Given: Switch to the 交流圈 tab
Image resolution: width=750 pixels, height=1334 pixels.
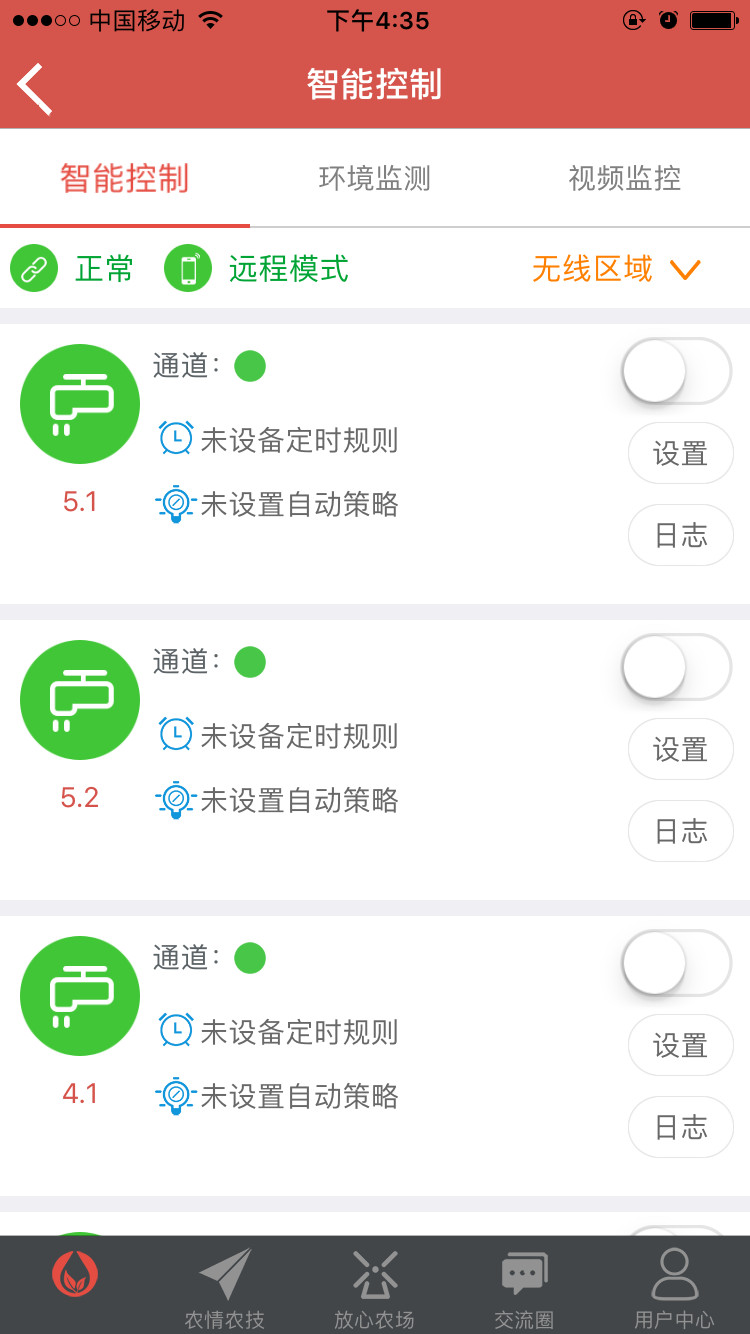Looking at the screenshot, I should [x=524, y=1289].
